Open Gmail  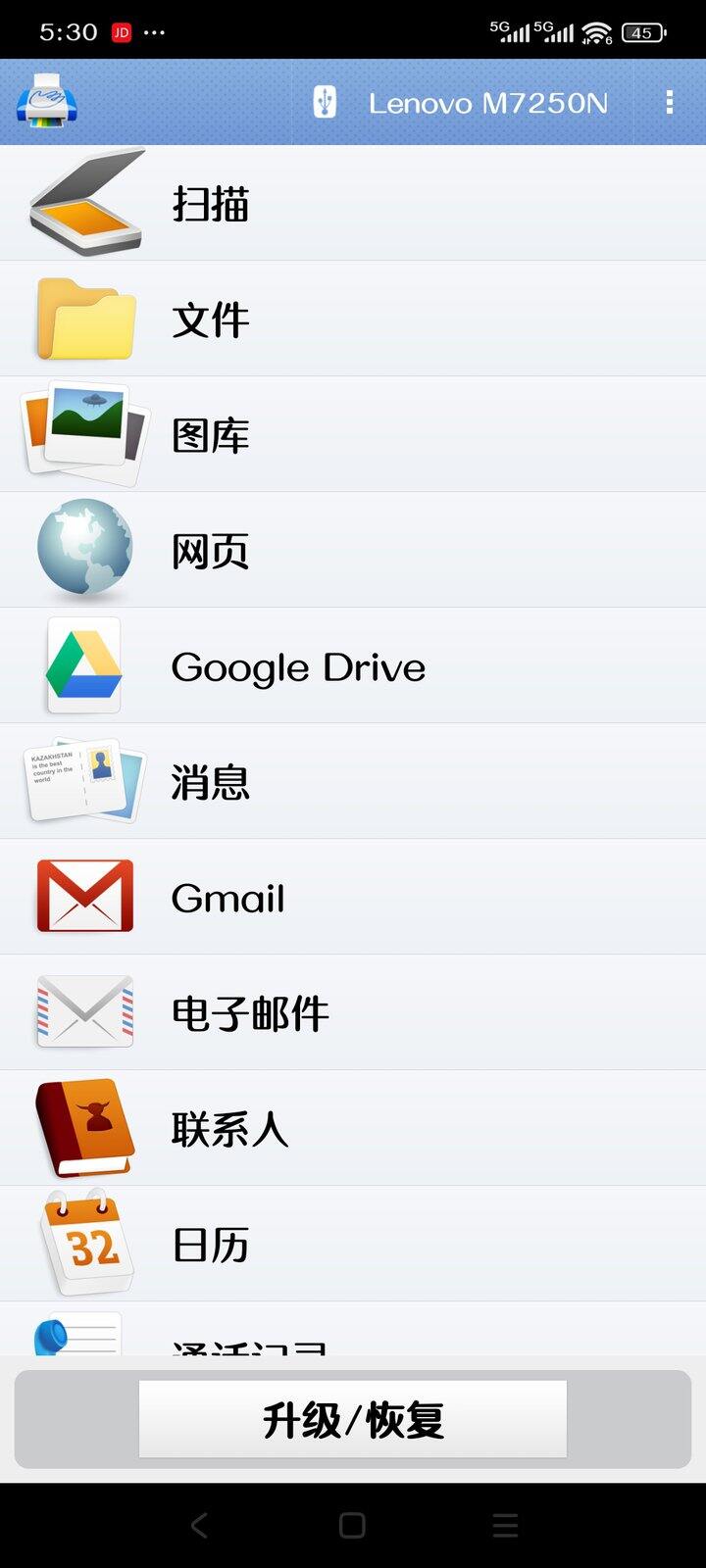pos(353,898)
